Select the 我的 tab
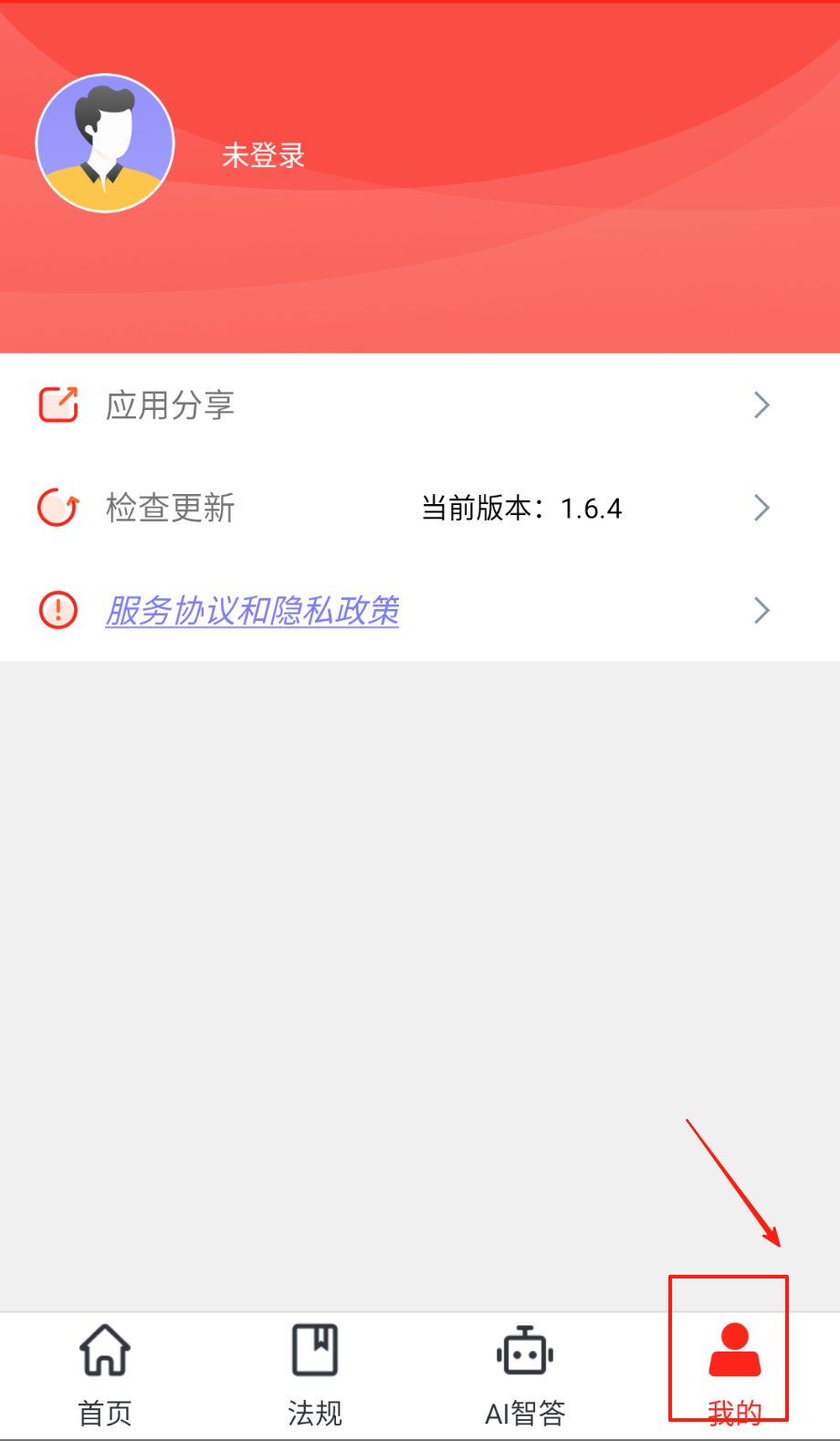 [x=734, y=1374]
